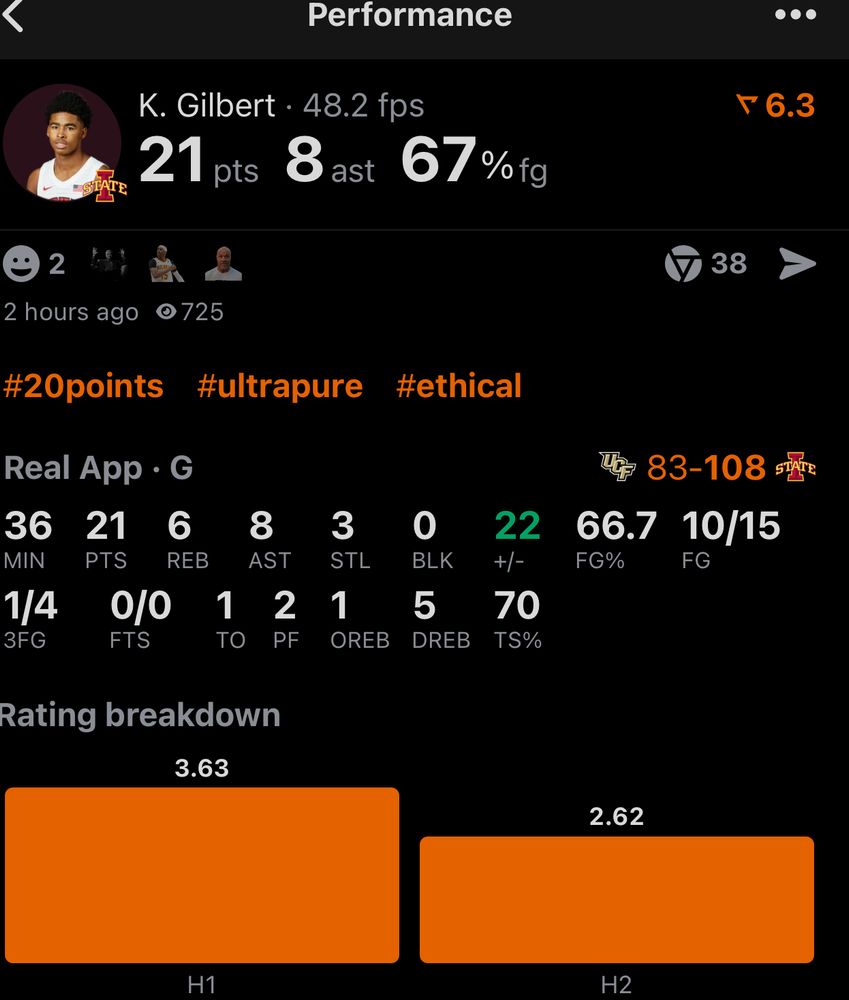View the avatars of users who reacted
The image size is (849, 1000).
click(166, 264)
